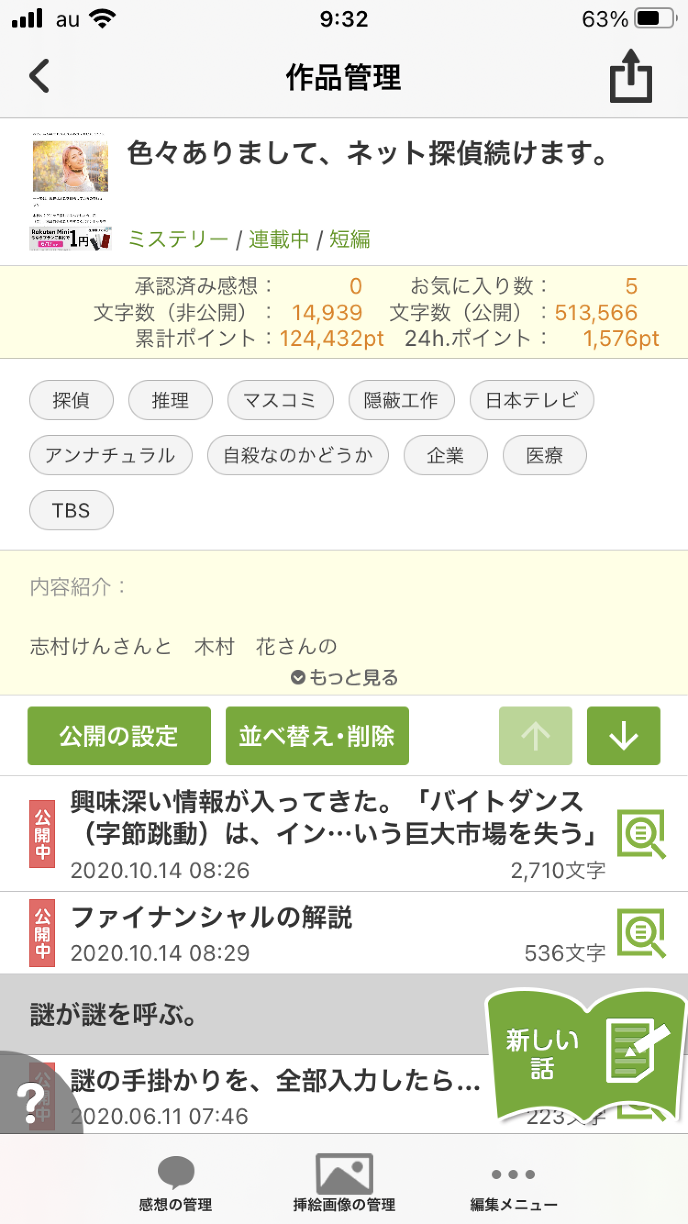The image size is (688, 1224).
Task: Share this work via share icon
Action: pyautogui.click(x=631, y=78)
